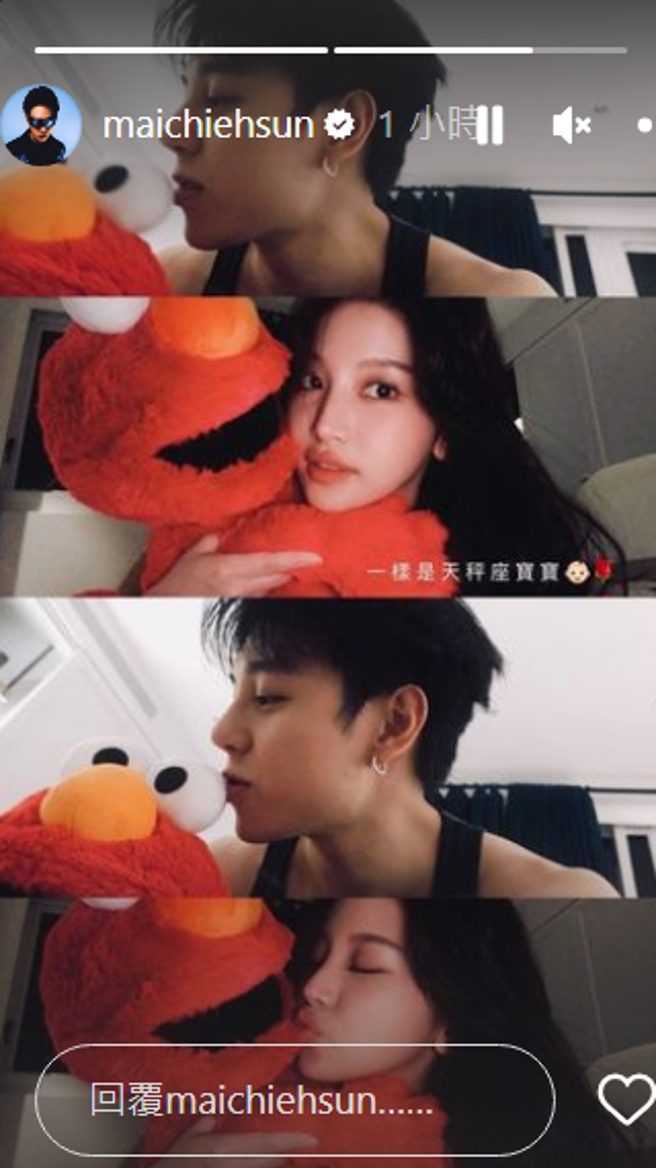Pause the story playback
Image resolution: width=656 pixels, height=1168 pixels.
[490, 126]
